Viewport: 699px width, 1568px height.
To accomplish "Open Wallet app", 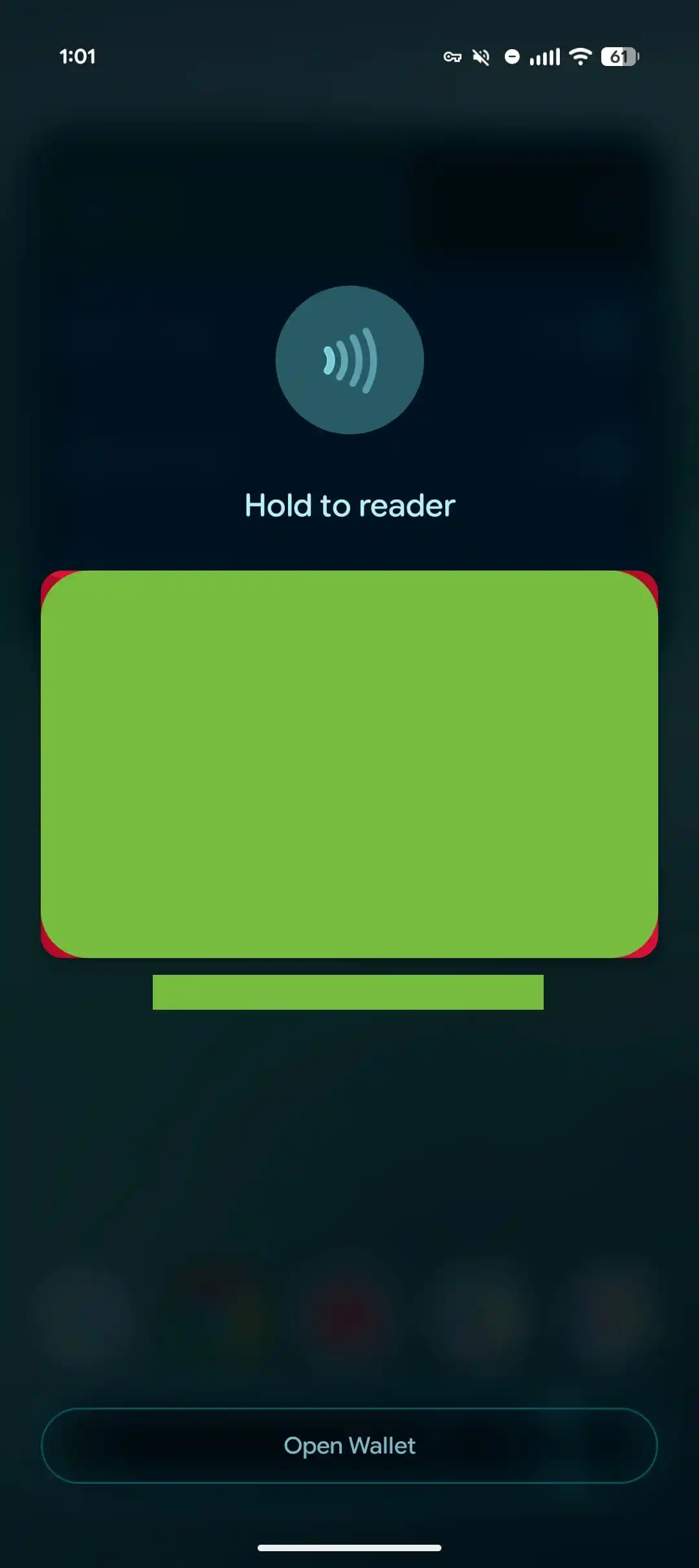I will pos(349,1446).
